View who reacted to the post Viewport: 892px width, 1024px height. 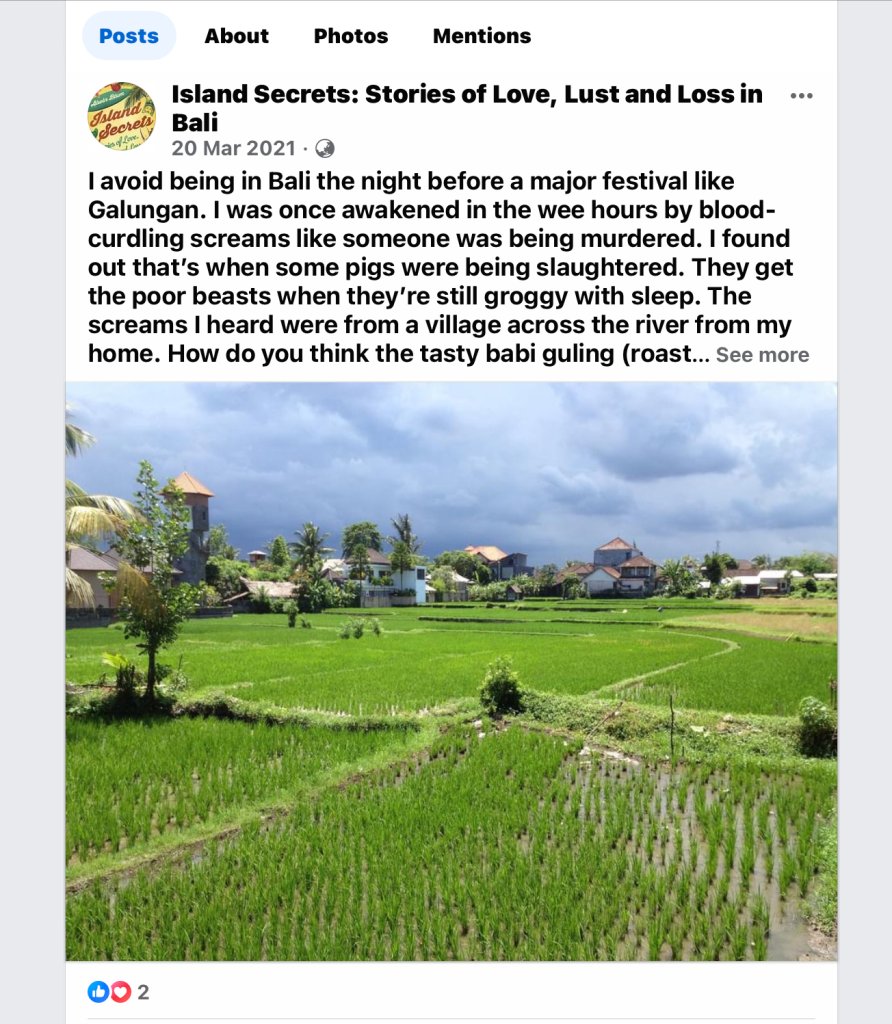point(119,992)
